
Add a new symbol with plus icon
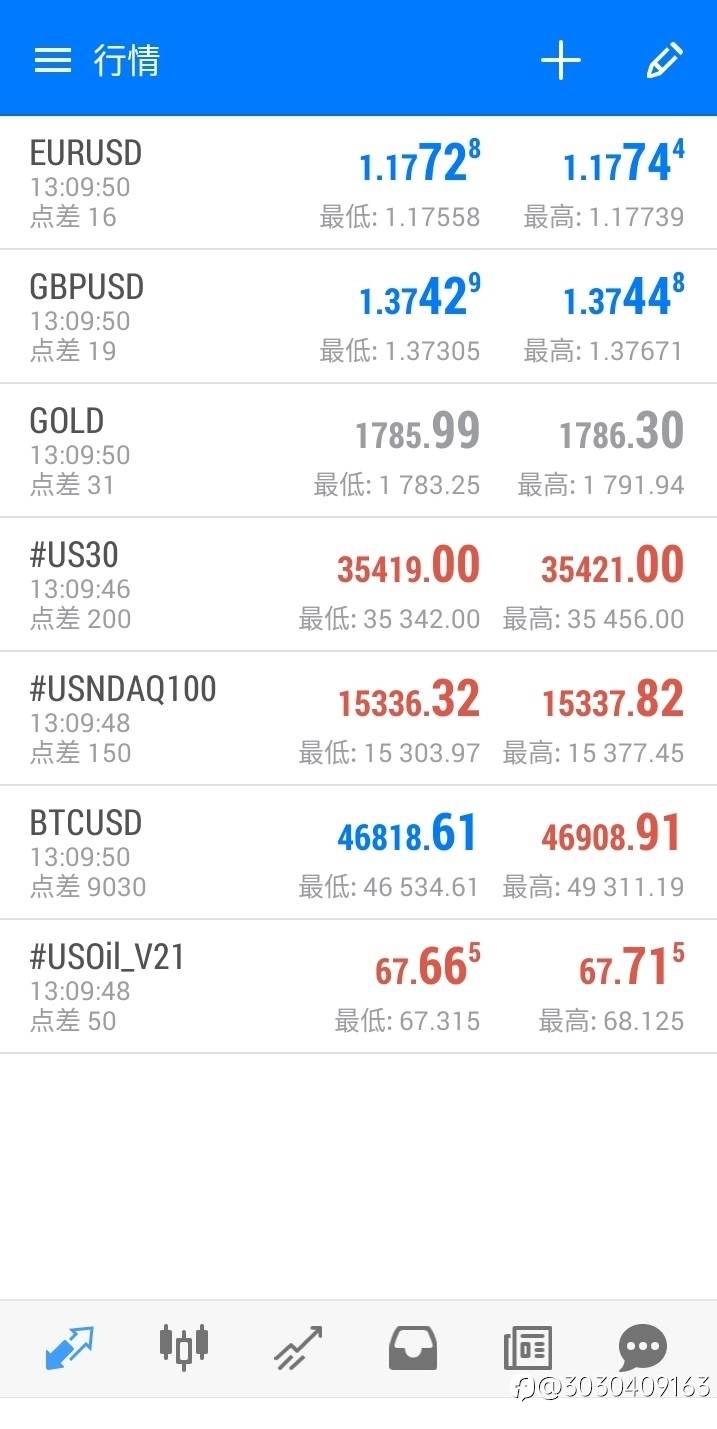tap(561, 60)
